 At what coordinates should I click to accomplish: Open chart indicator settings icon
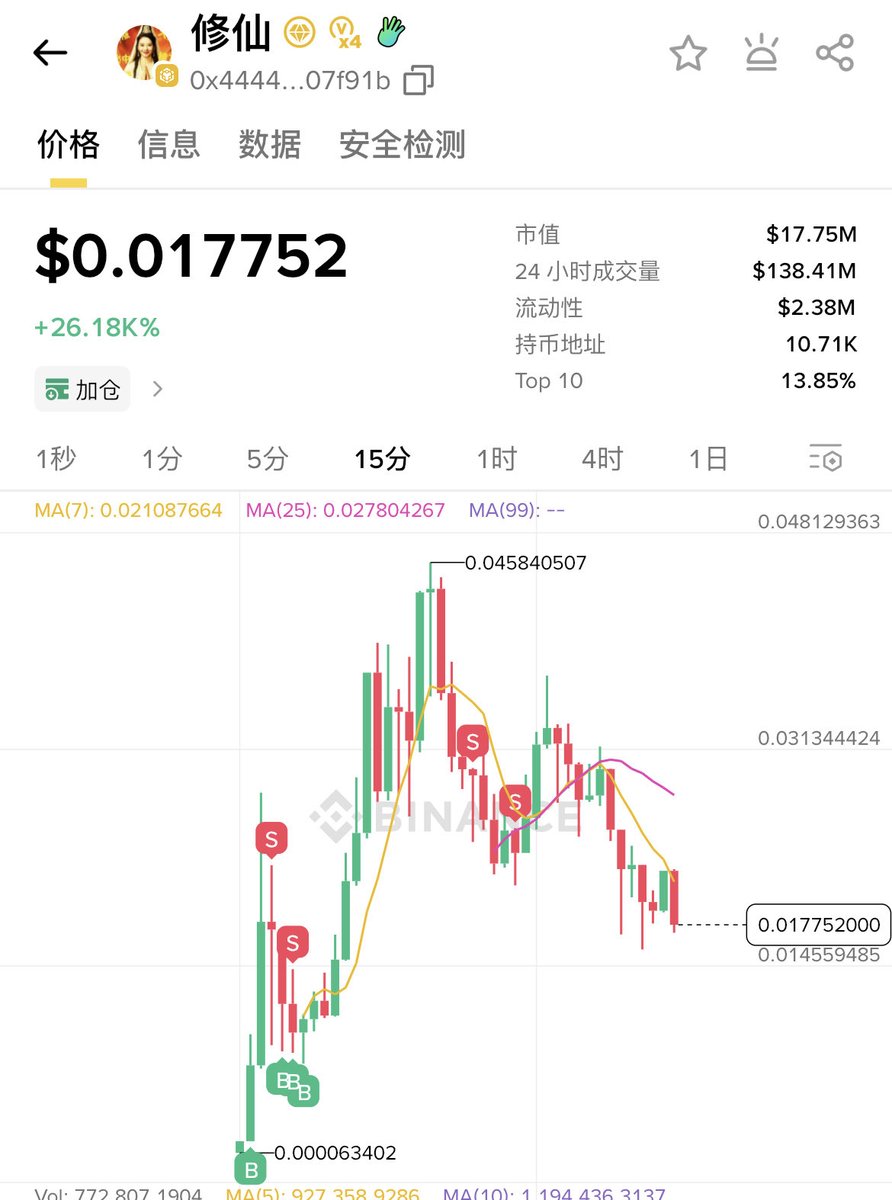pos(826,459)
